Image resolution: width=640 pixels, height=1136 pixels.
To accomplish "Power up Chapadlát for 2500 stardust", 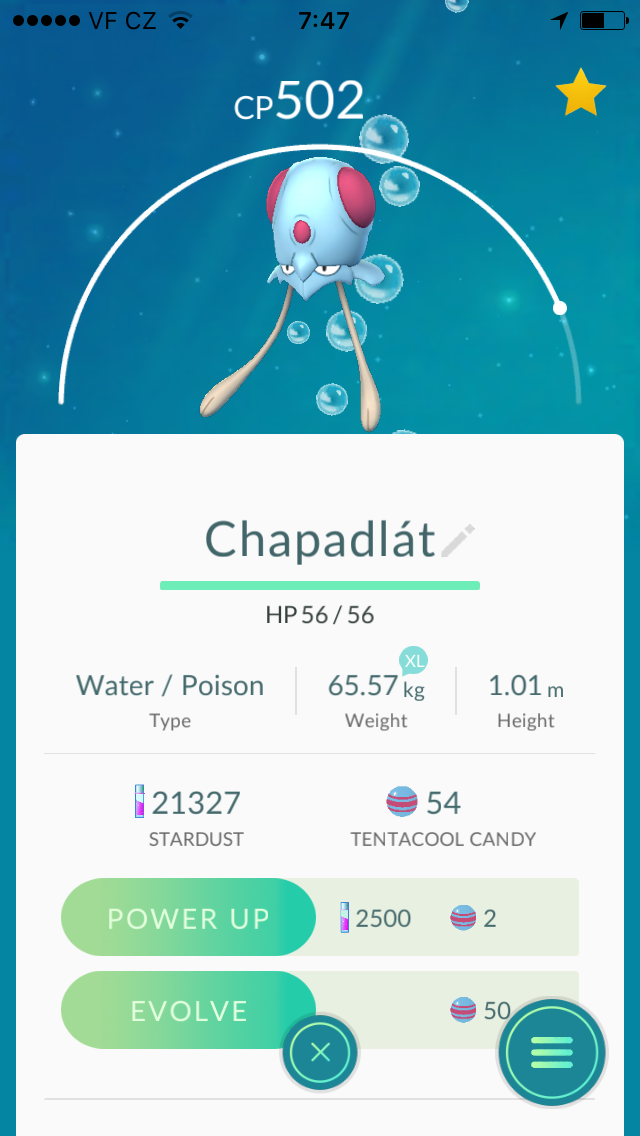I will 189,918.
